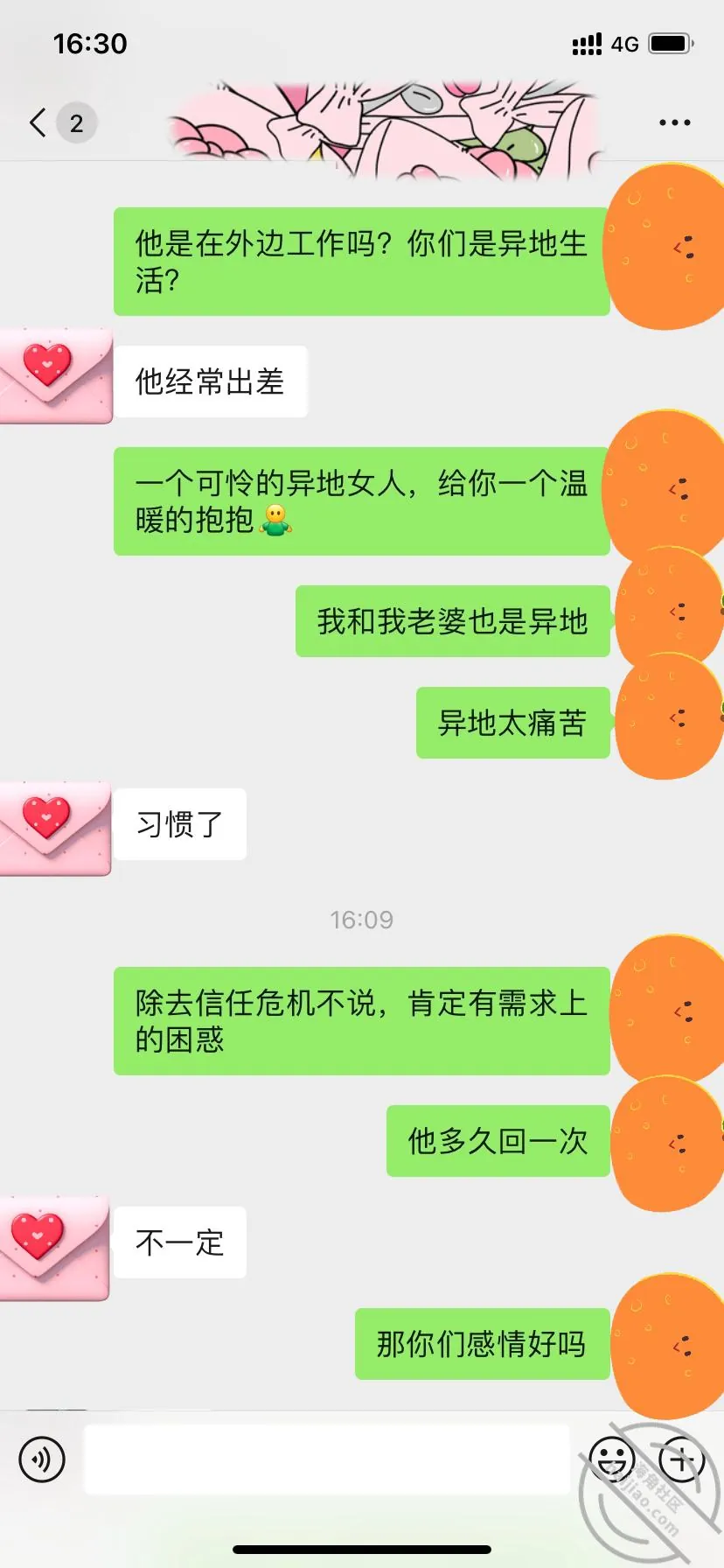Switch to voice message input
The width and height of the screenshot is (724, 1568).
pyautogui.click(x=42, y=1459)
